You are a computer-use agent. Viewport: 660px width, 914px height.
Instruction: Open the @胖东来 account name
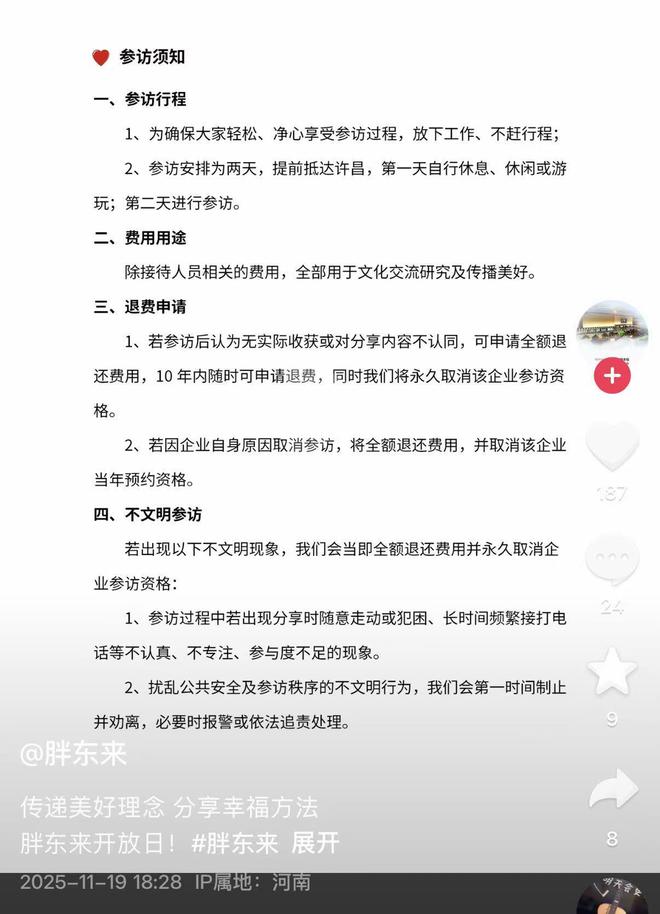click(x=74, y=753)
